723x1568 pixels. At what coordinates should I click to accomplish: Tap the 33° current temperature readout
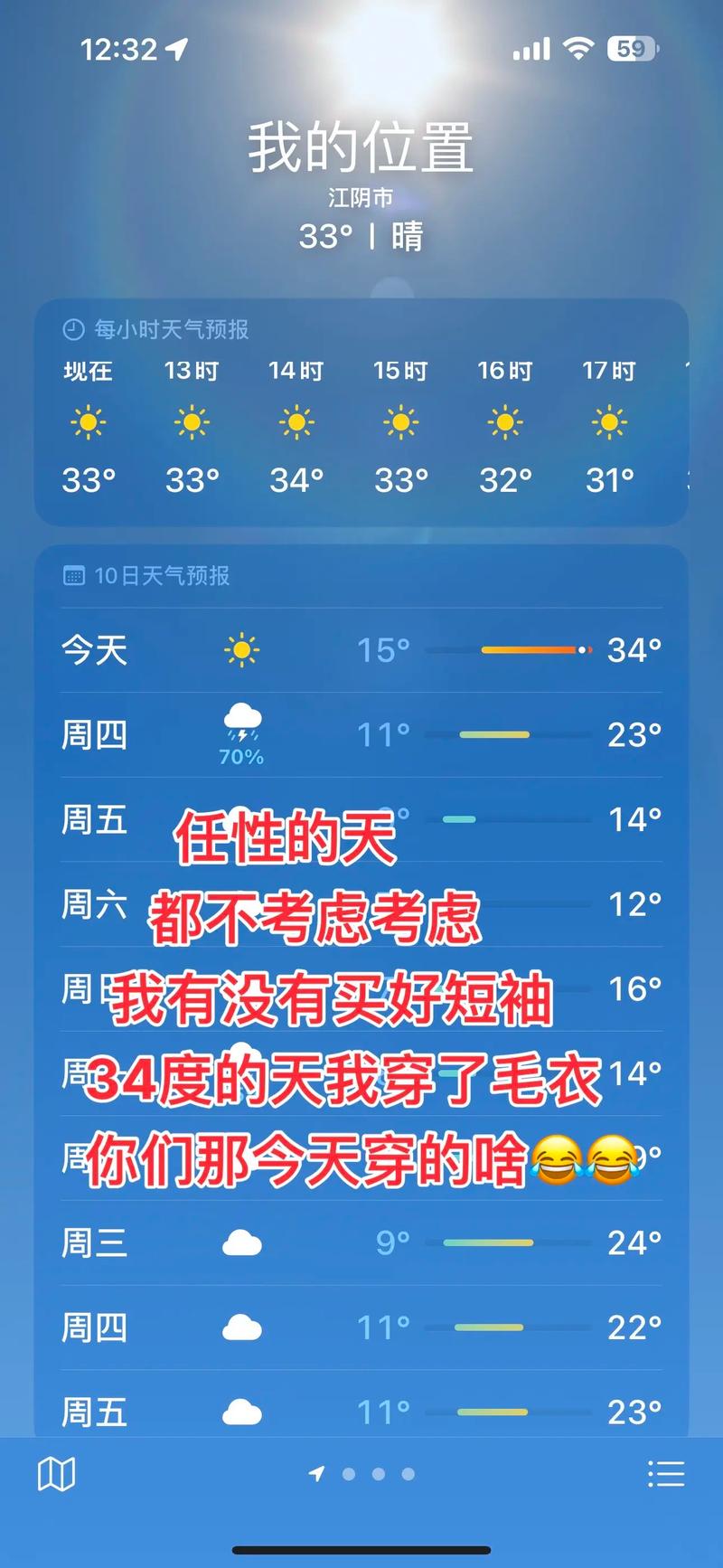pyautogui.click(x=323, y=237)
